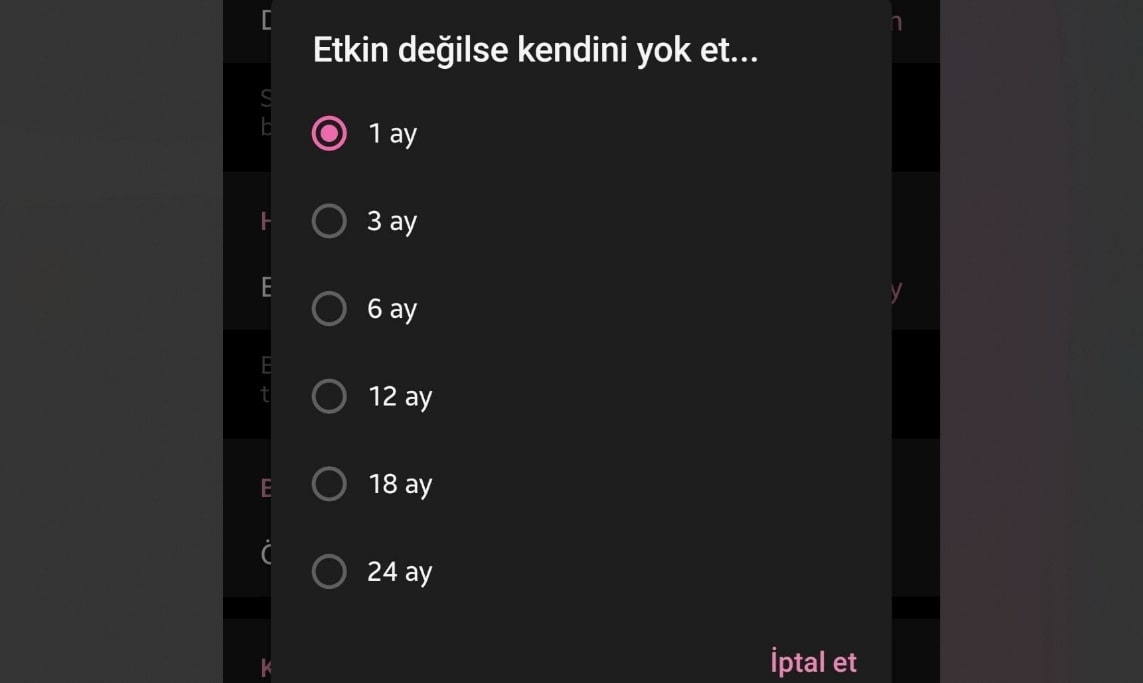Pick 6 ay as inactivity period
1143x683 pixels.
click(x=329, y=309)
